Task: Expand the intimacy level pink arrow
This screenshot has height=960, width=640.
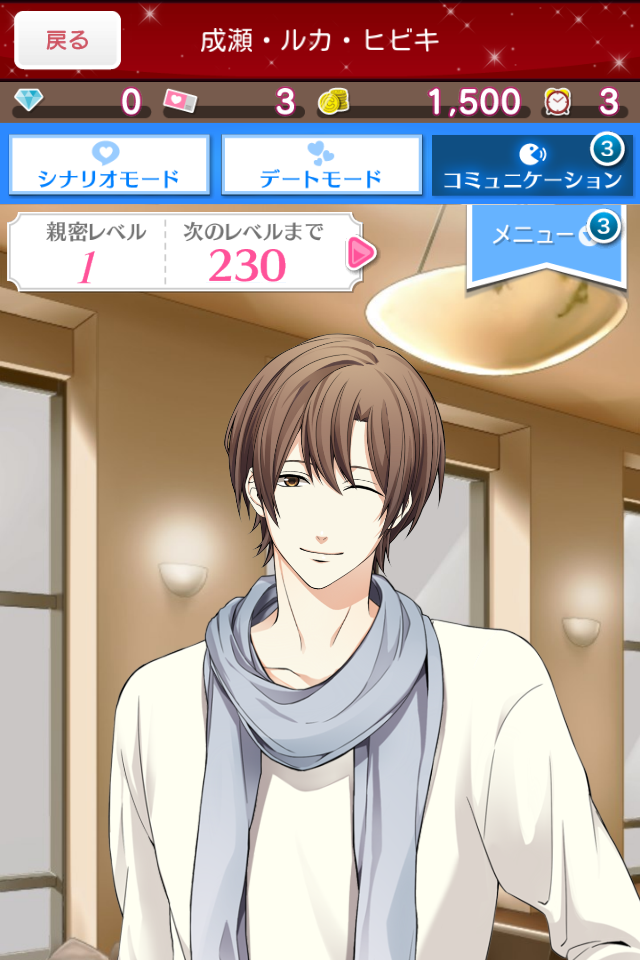Action: tap(360, 254)
